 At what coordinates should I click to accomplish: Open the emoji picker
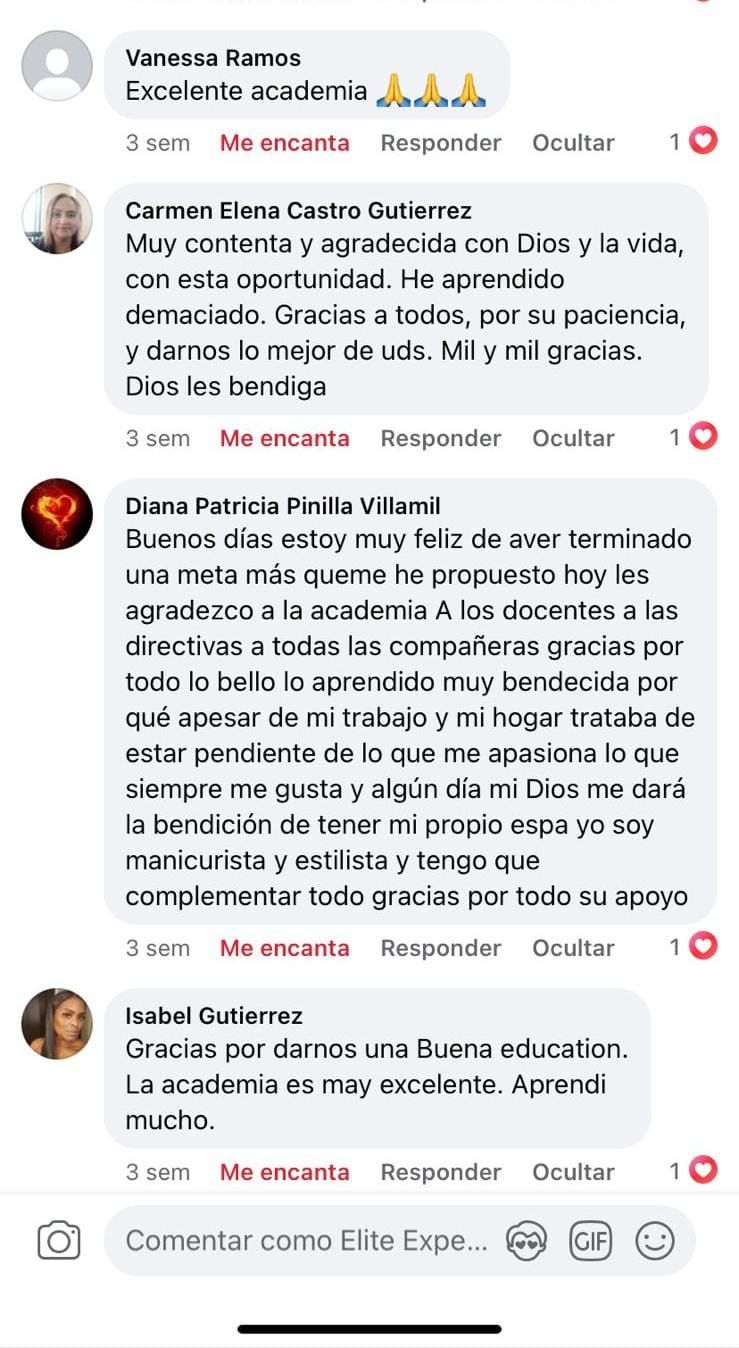pos(655,1241)
